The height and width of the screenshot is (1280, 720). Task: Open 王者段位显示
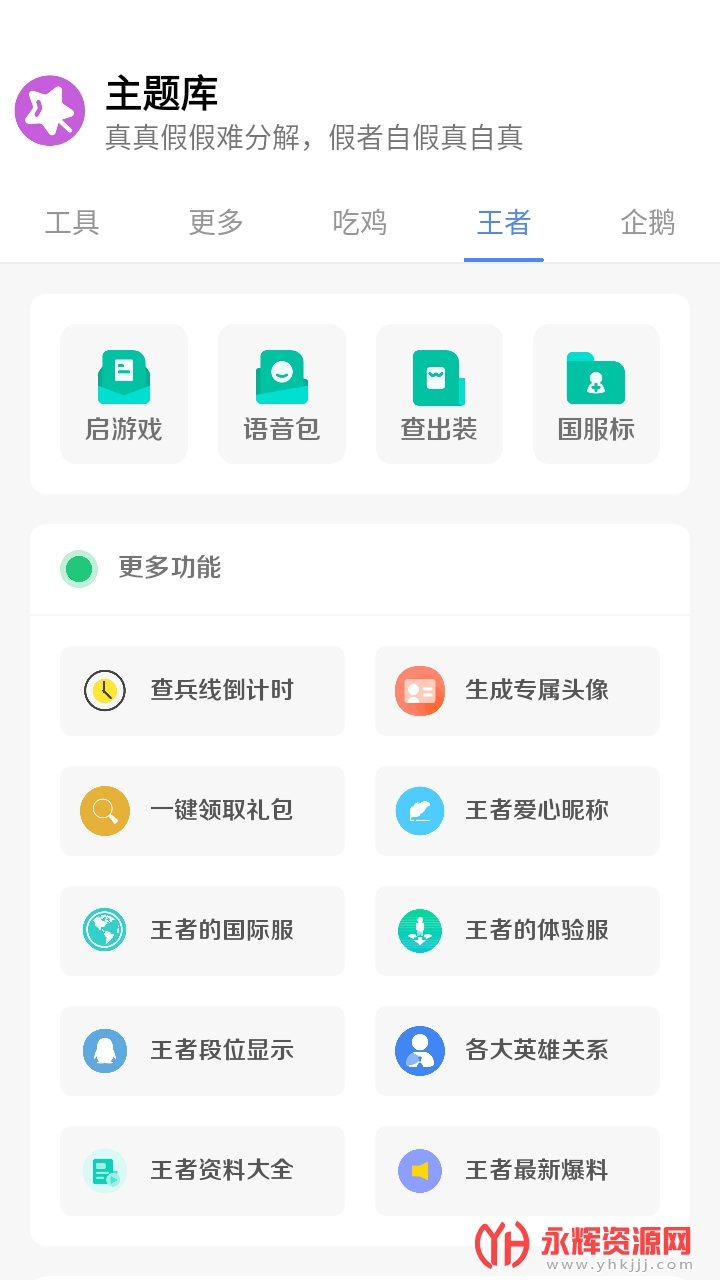pos(202,1051)
